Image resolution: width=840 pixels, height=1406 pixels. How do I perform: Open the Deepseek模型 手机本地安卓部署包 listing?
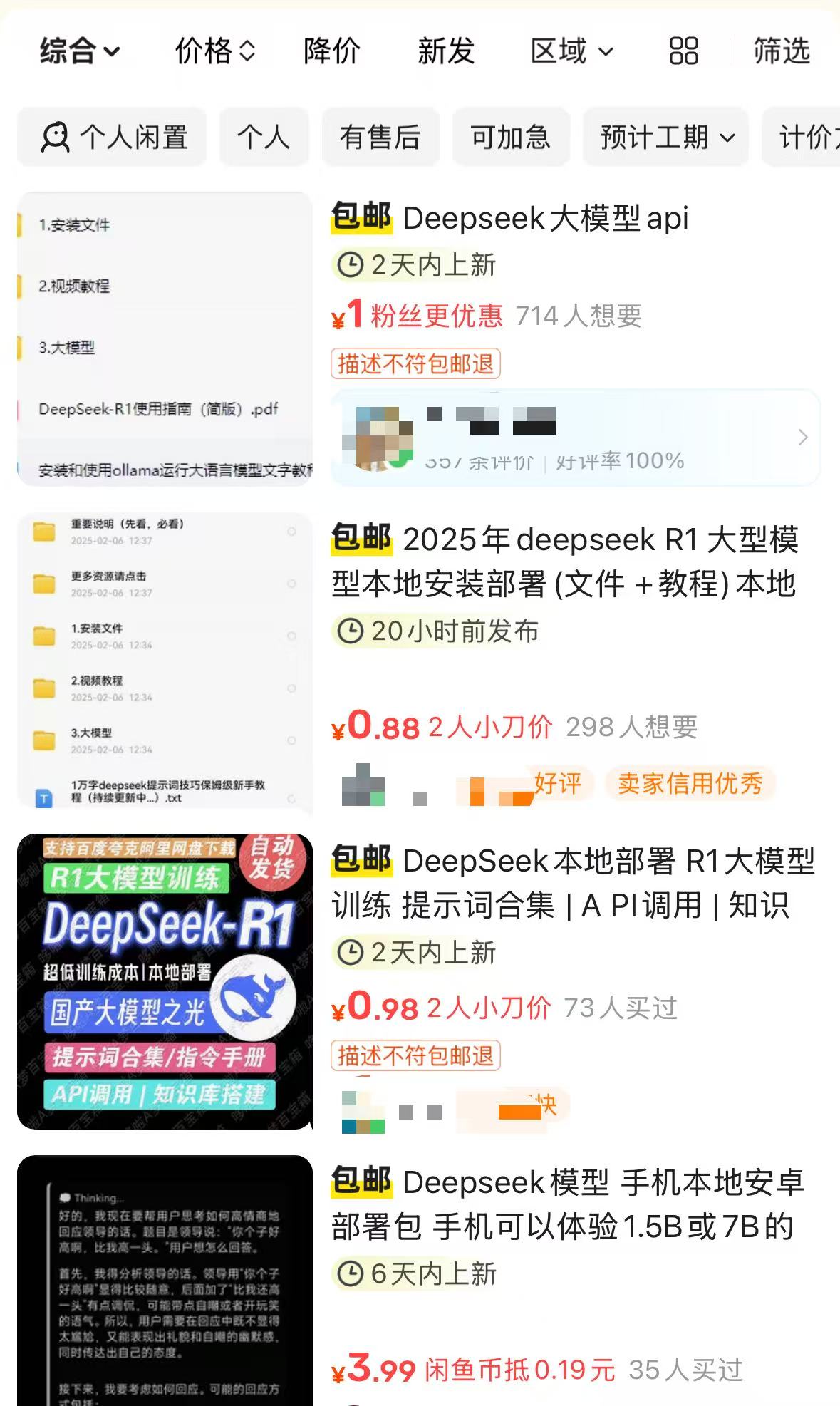[x=566, y=1204]
